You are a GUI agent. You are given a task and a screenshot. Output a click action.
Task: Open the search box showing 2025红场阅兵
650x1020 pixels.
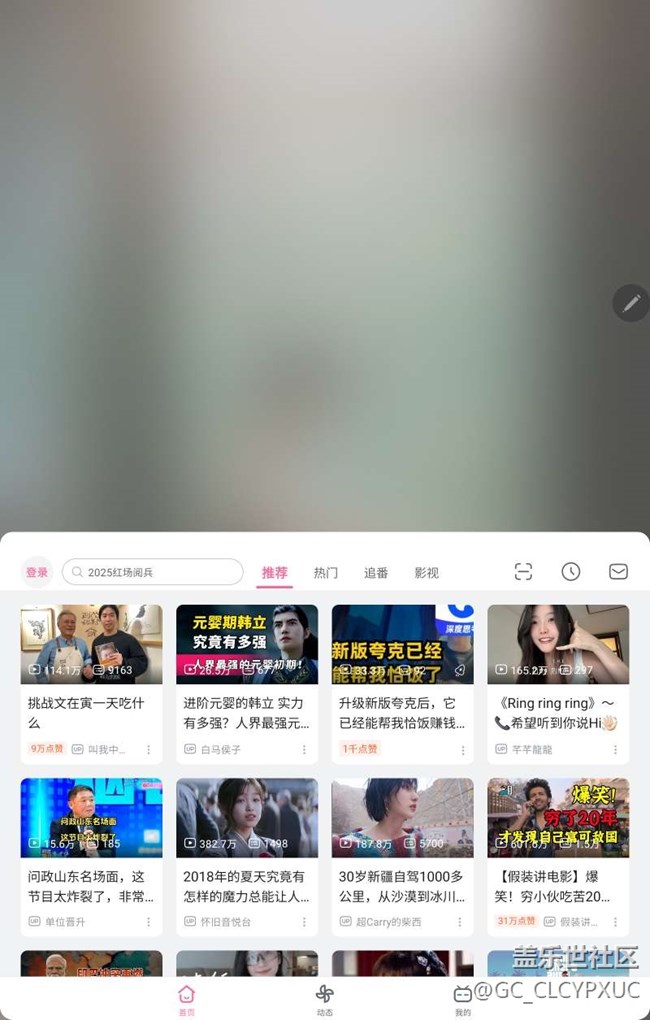[x=153, y=572]
